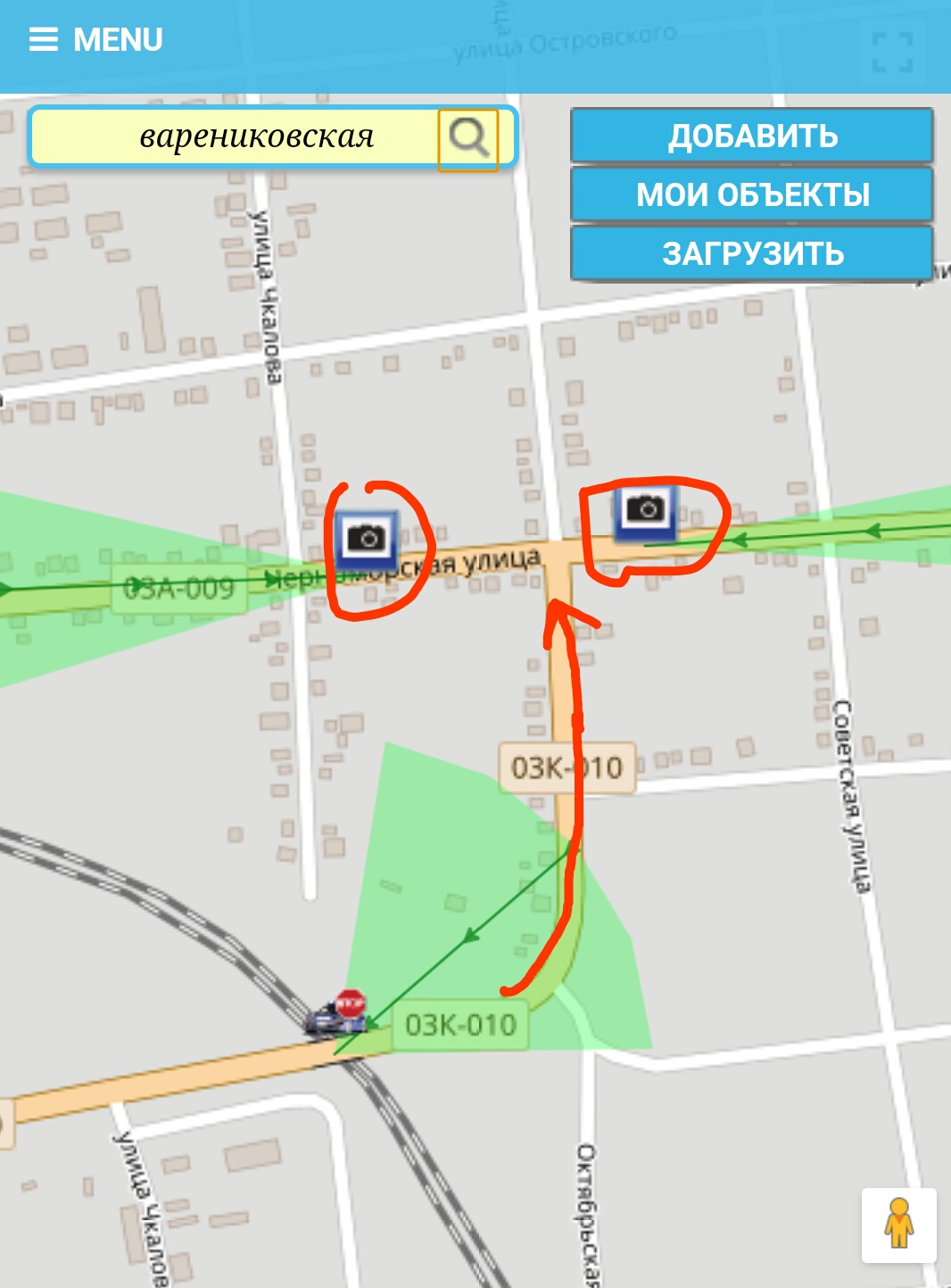Open the STOP sign marker at the railway crossing
951x1288 pixels.
click(x=349, y=1005)
